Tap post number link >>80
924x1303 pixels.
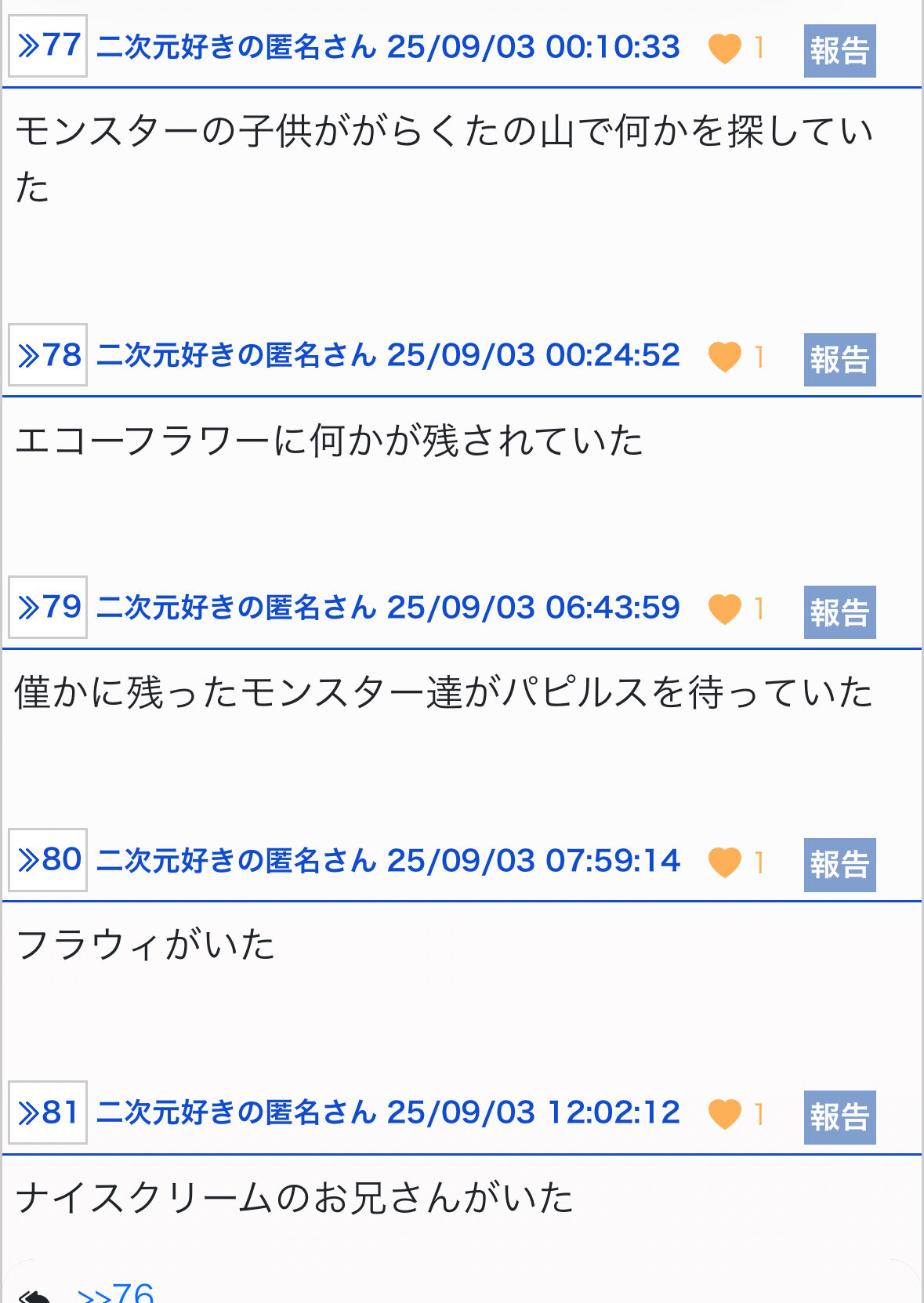[48, 860]
